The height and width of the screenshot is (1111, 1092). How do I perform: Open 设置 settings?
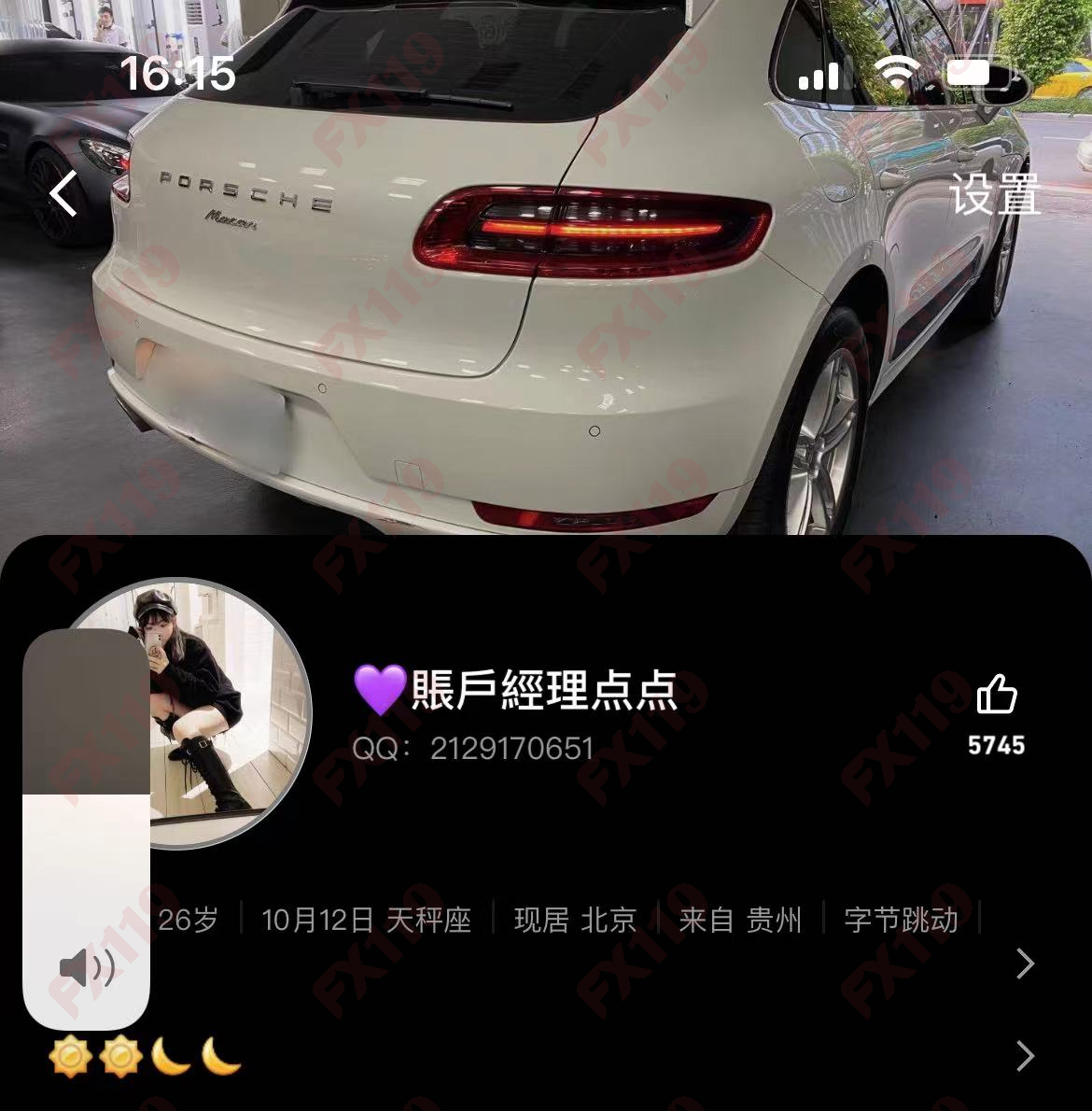click(994, 195)
